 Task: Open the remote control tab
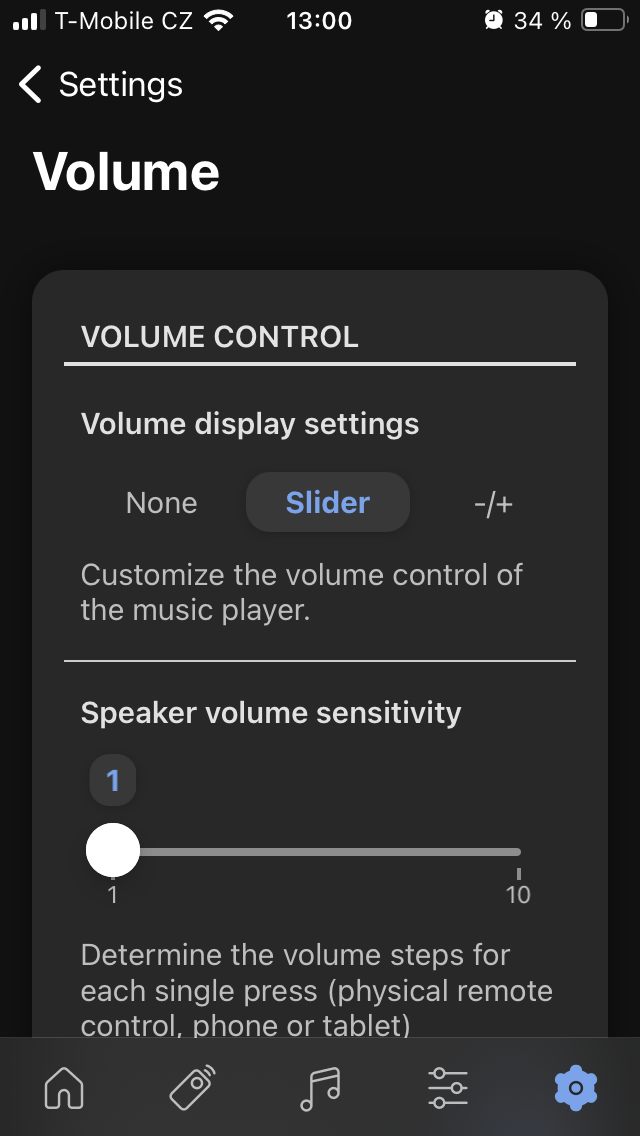click(193, 1087)
